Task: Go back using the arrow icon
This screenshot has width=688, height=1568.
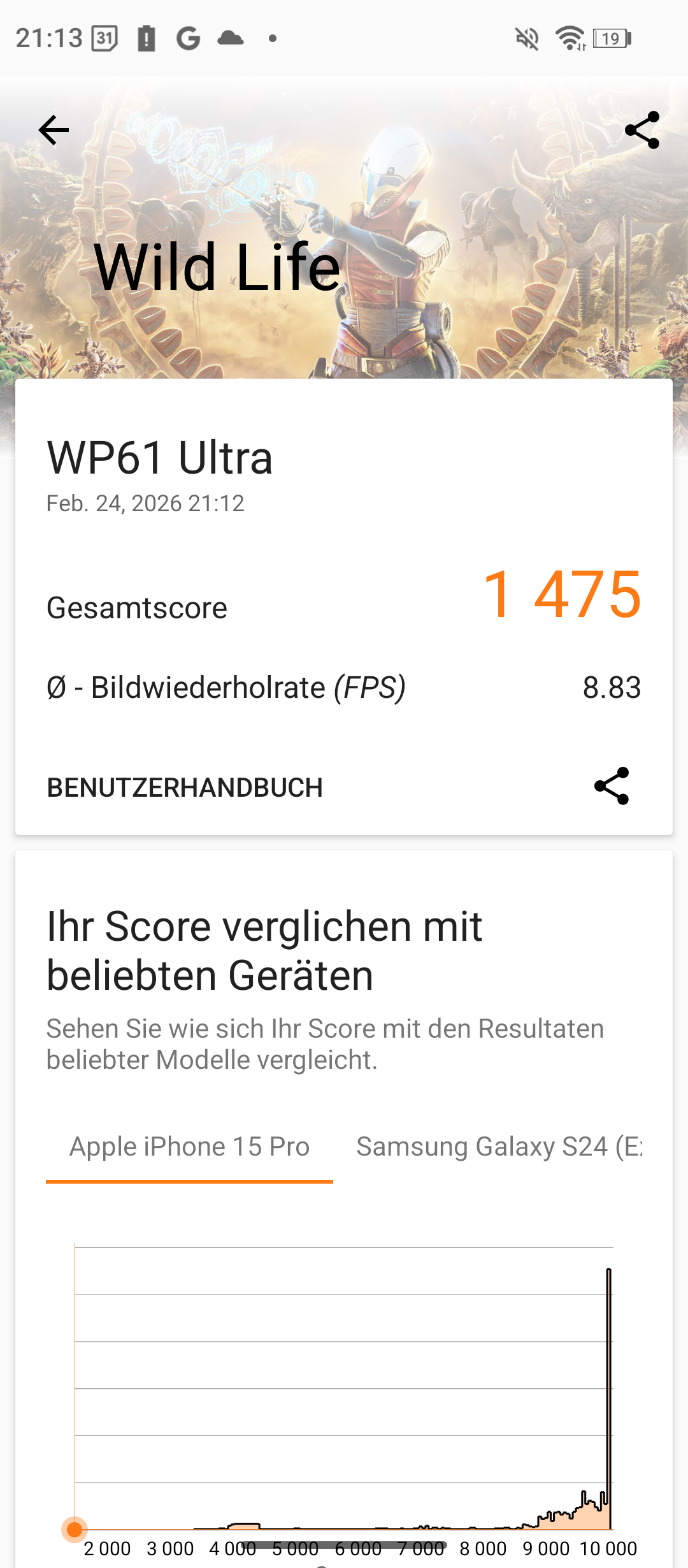Action: [x=54, y=131]
